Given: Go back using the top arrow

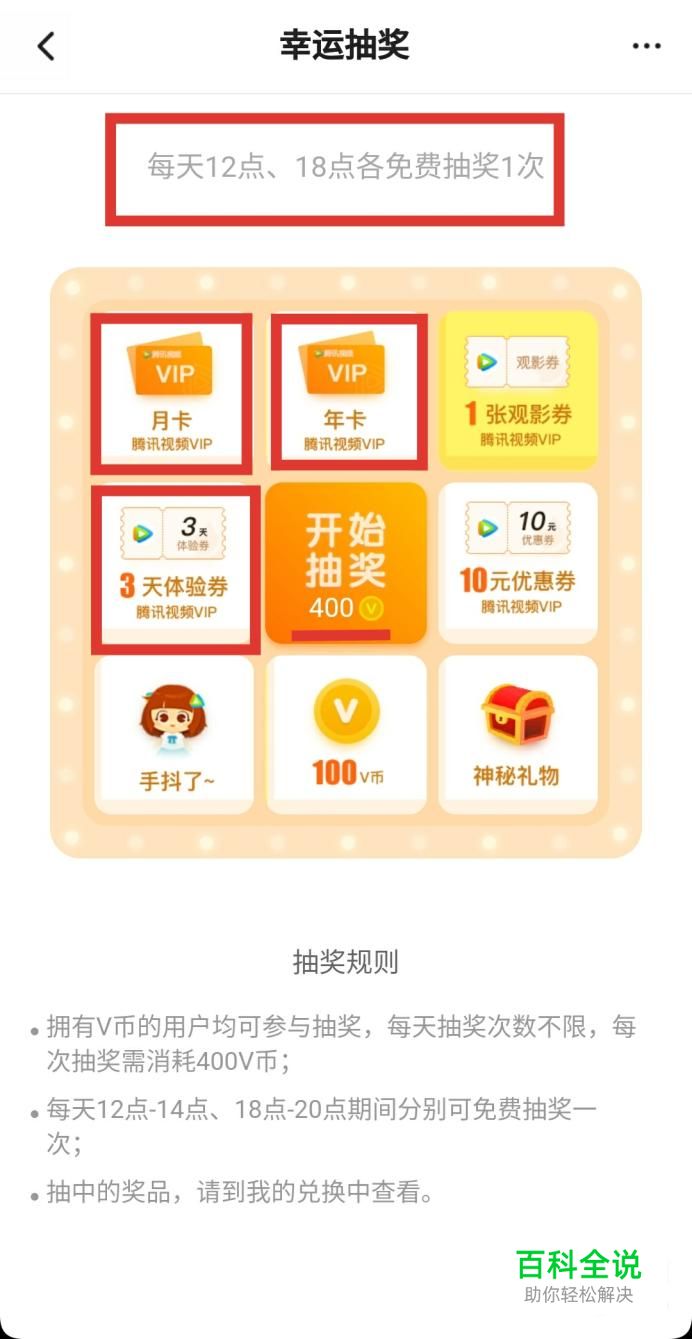Looking at the screenshot, I should pyautogui.click(x=46, y=46).
